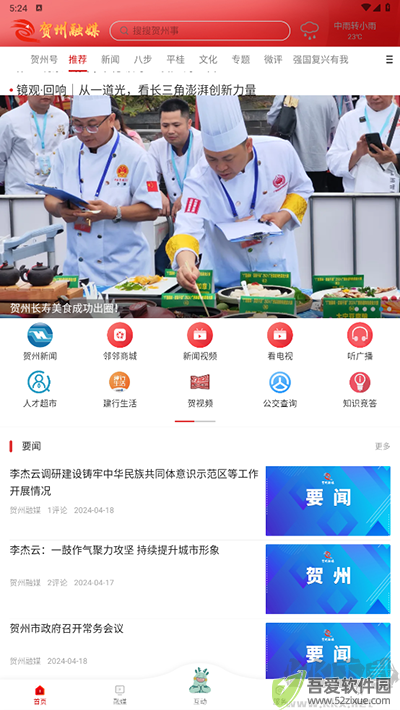The height and width of the screenshot is (710, 400).
Task: Open 看电视 shortcut
Action: pyautogui.click(x=280, y=342)
